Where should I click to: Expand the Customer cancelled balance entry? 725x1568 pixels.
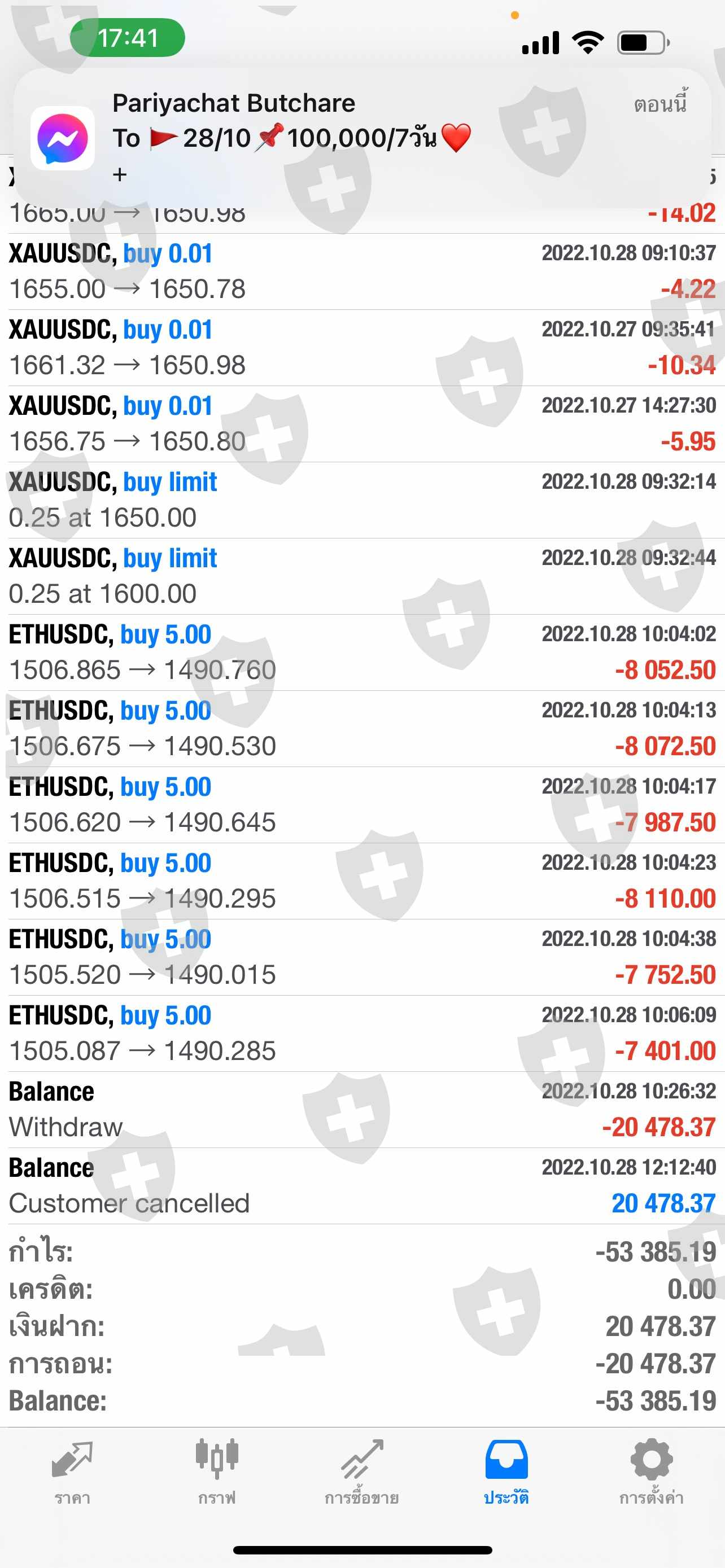click(x=362, y=1186)
